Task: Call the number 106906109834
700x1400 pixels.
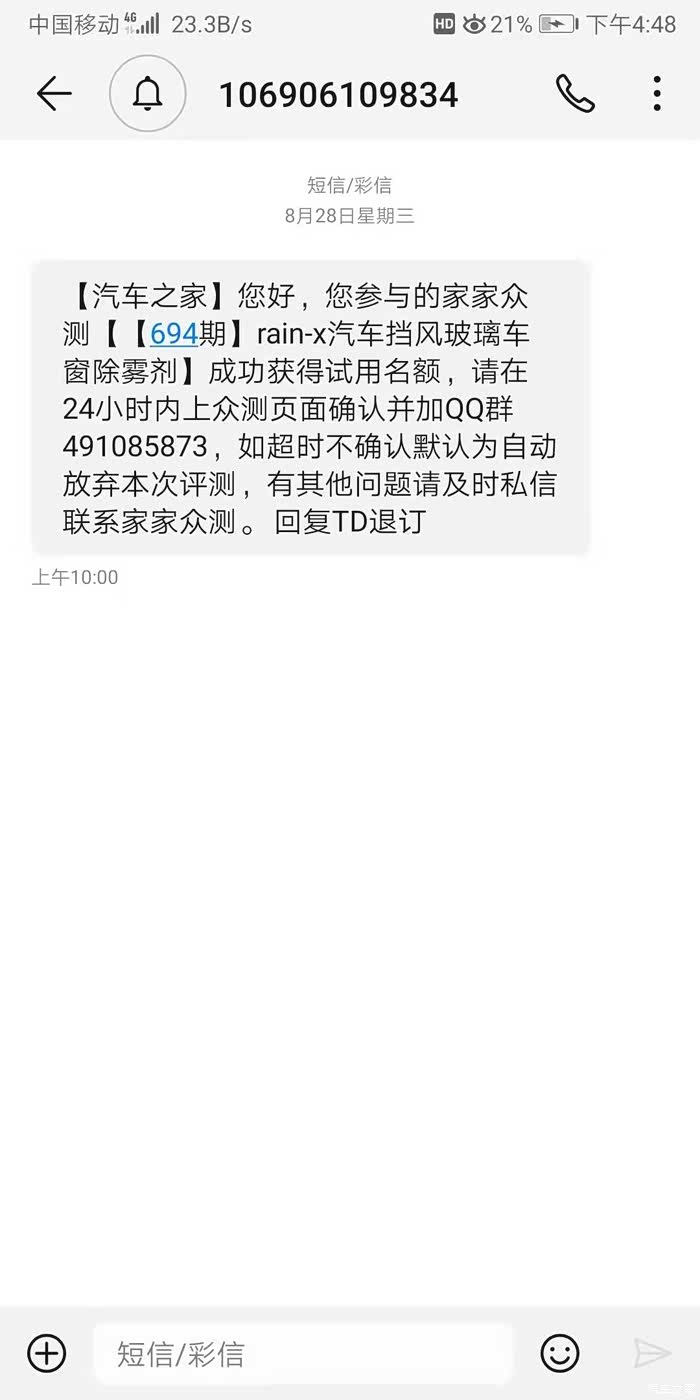Action: click(575, 94)
